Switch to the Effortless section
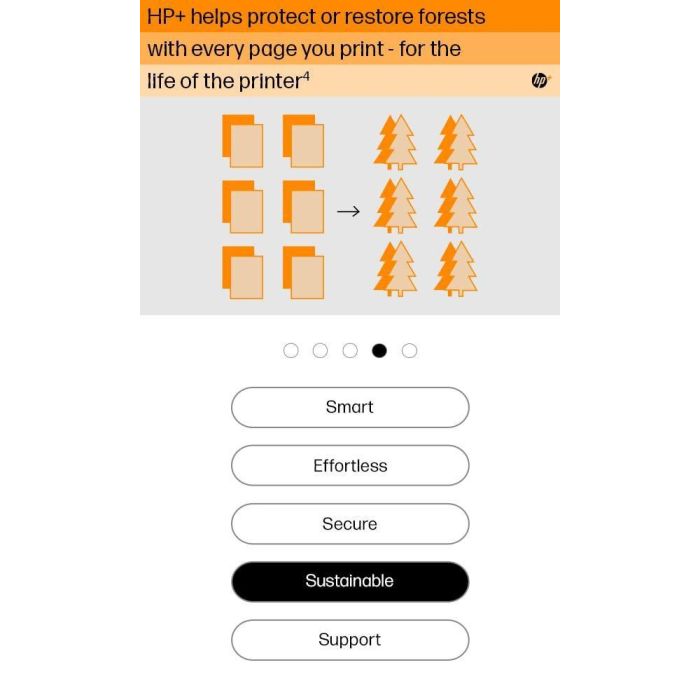 [350, 465]
